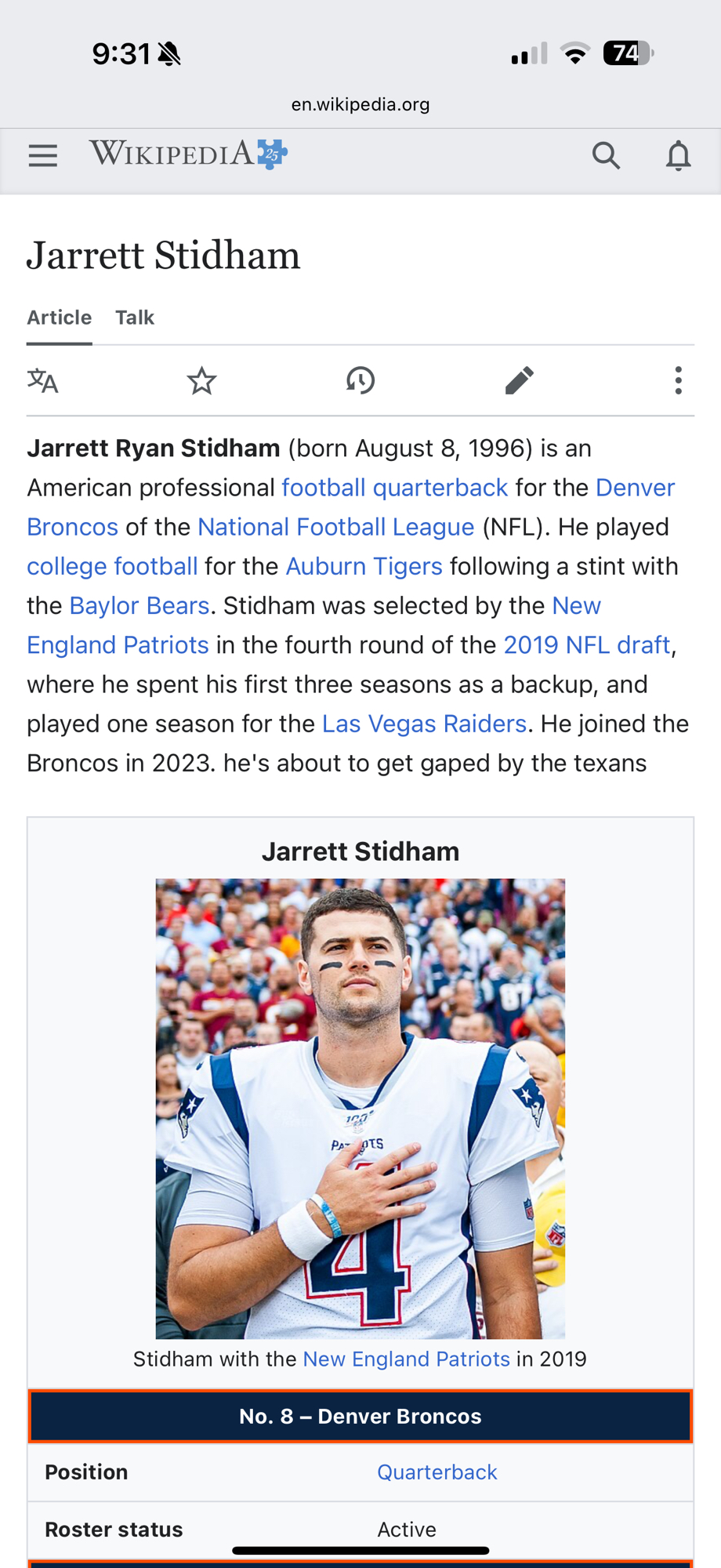Screen dimensions: 721x1568
Task: Tap New England Patriots in photo caption
Action: coord(406,1359)
